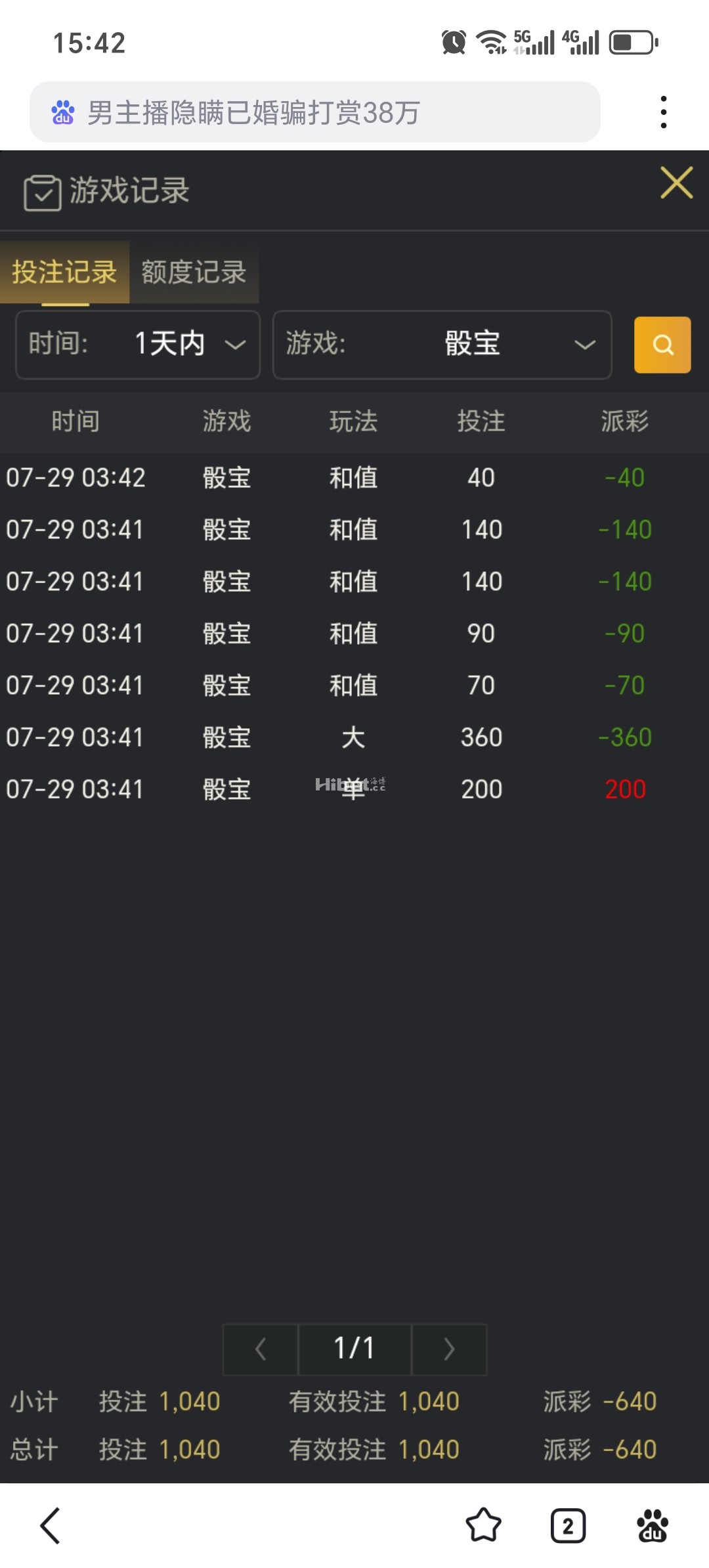Go to the previous records page
This screenshot has width=709, height=1568.
click(x=261, y=1349)
